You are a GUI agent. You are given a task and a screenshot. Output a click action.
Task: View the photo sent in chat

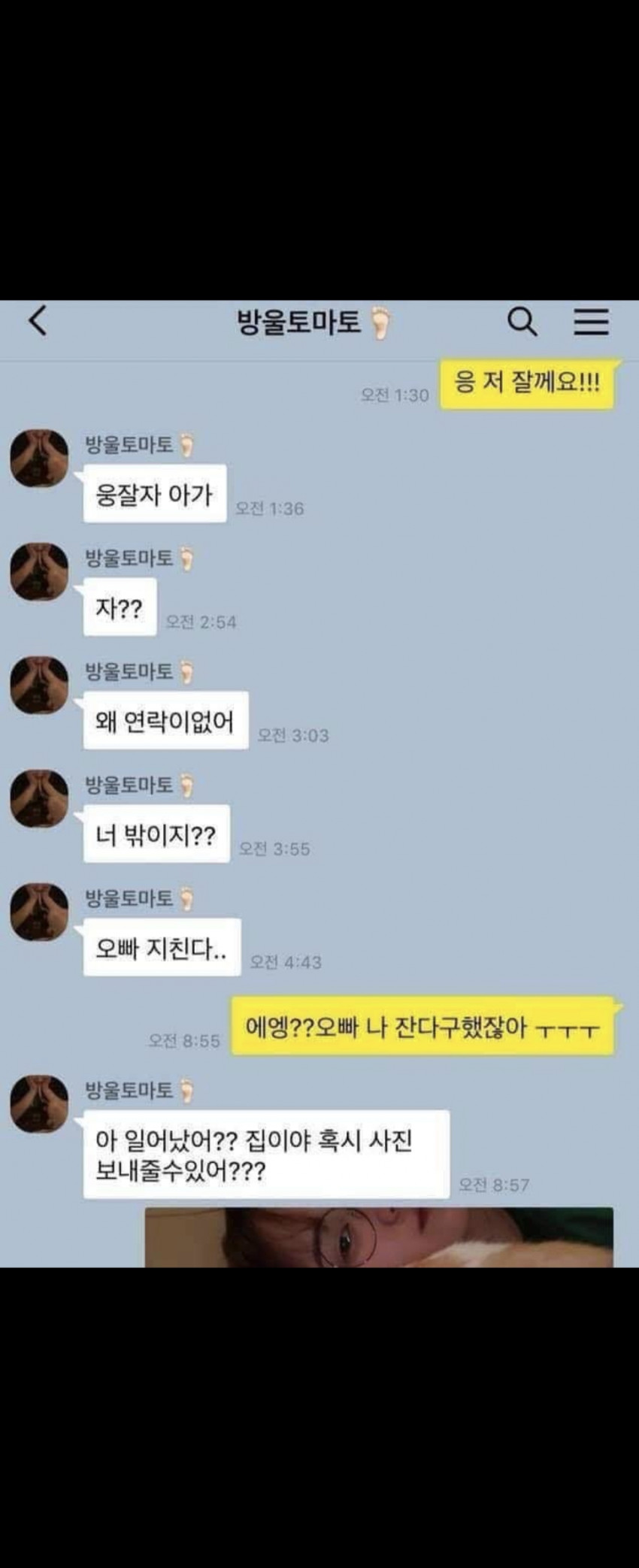(379, 1237)
